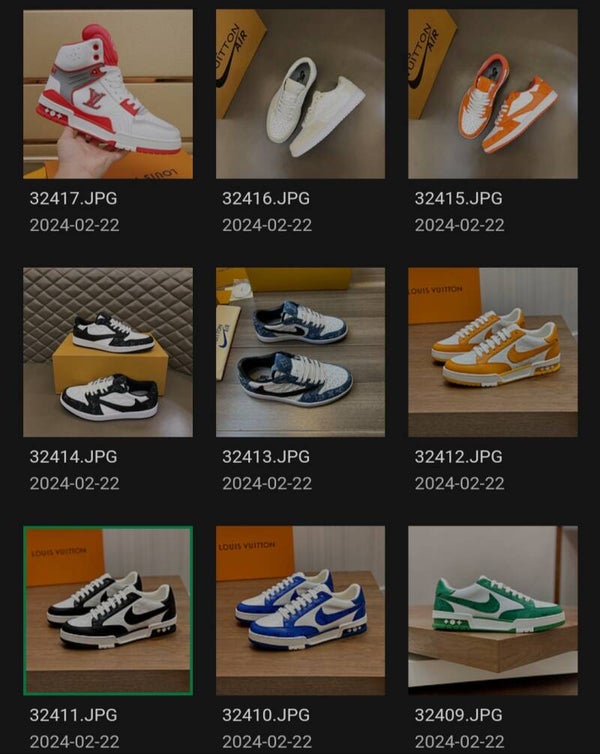Screen dimensions: 600x754
Task: Open the 32413.JPG image file
Action: (300, 352)
